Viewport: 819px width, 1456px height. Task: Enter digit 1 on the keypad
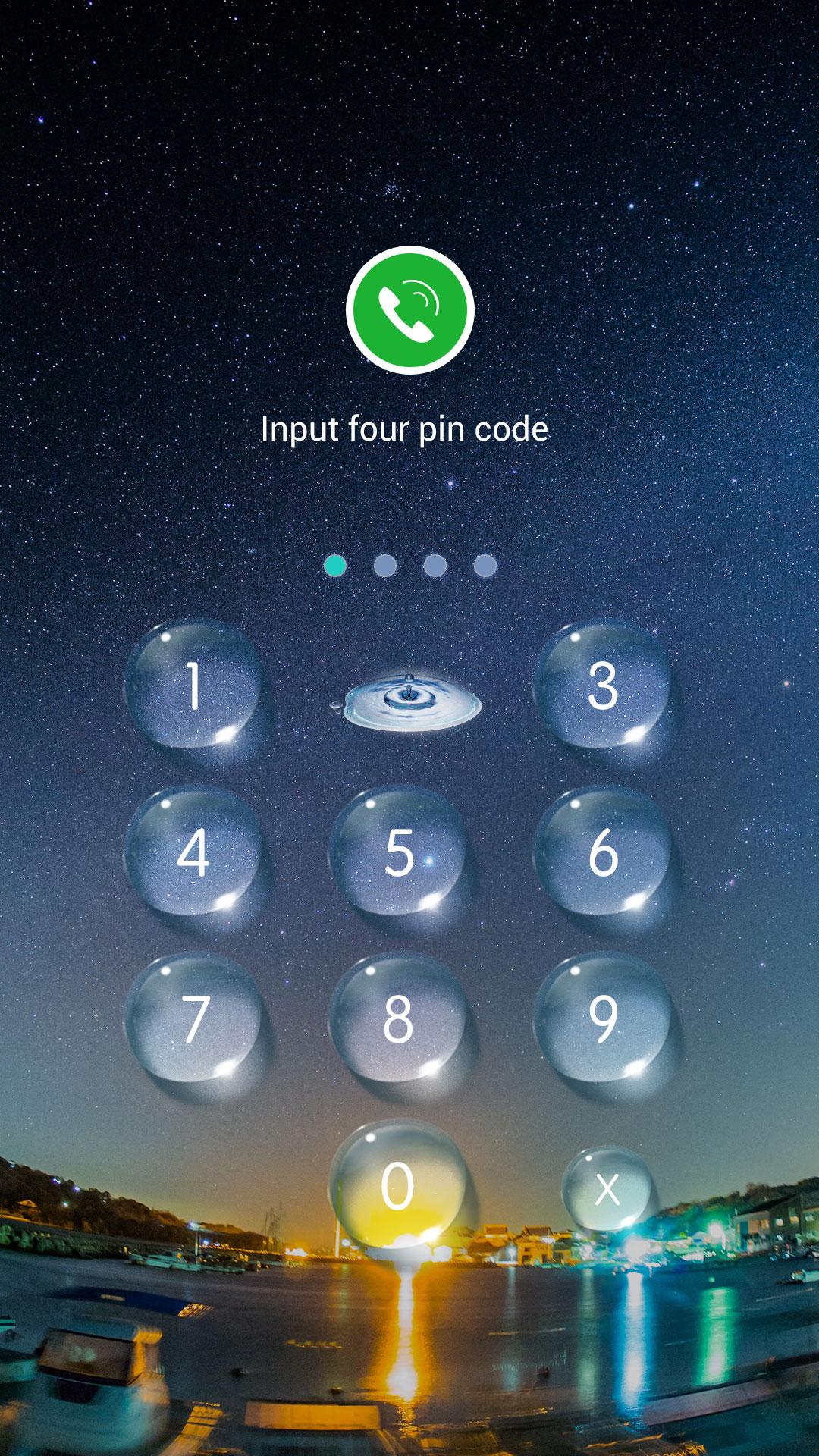193,686
